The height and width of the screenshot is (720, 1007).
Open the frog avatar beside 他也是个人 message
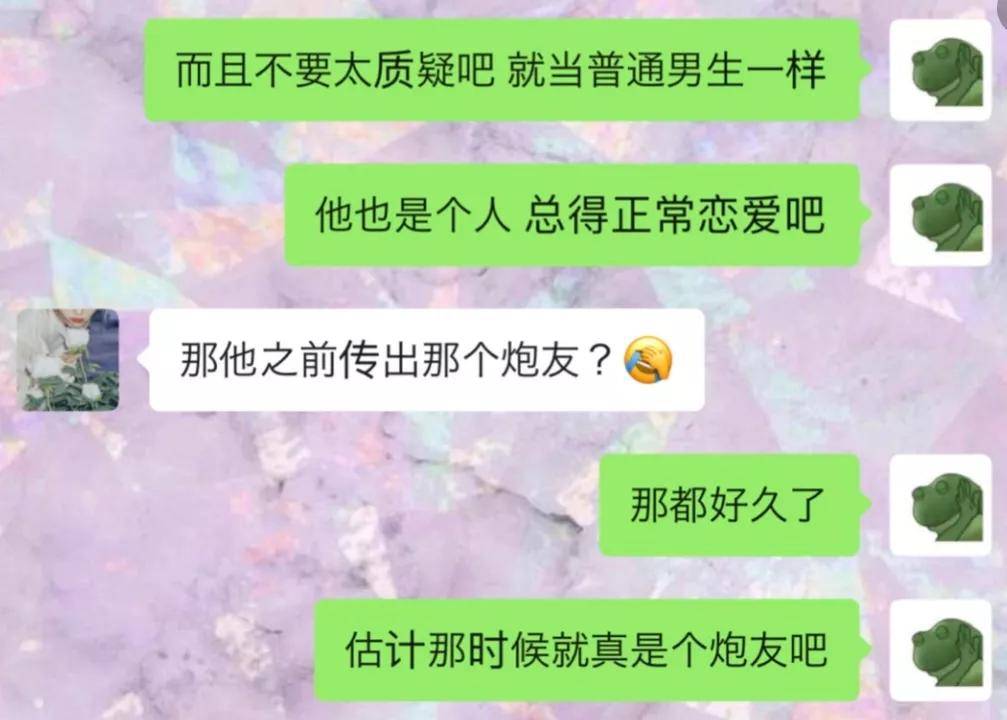(x=940, y=215)
